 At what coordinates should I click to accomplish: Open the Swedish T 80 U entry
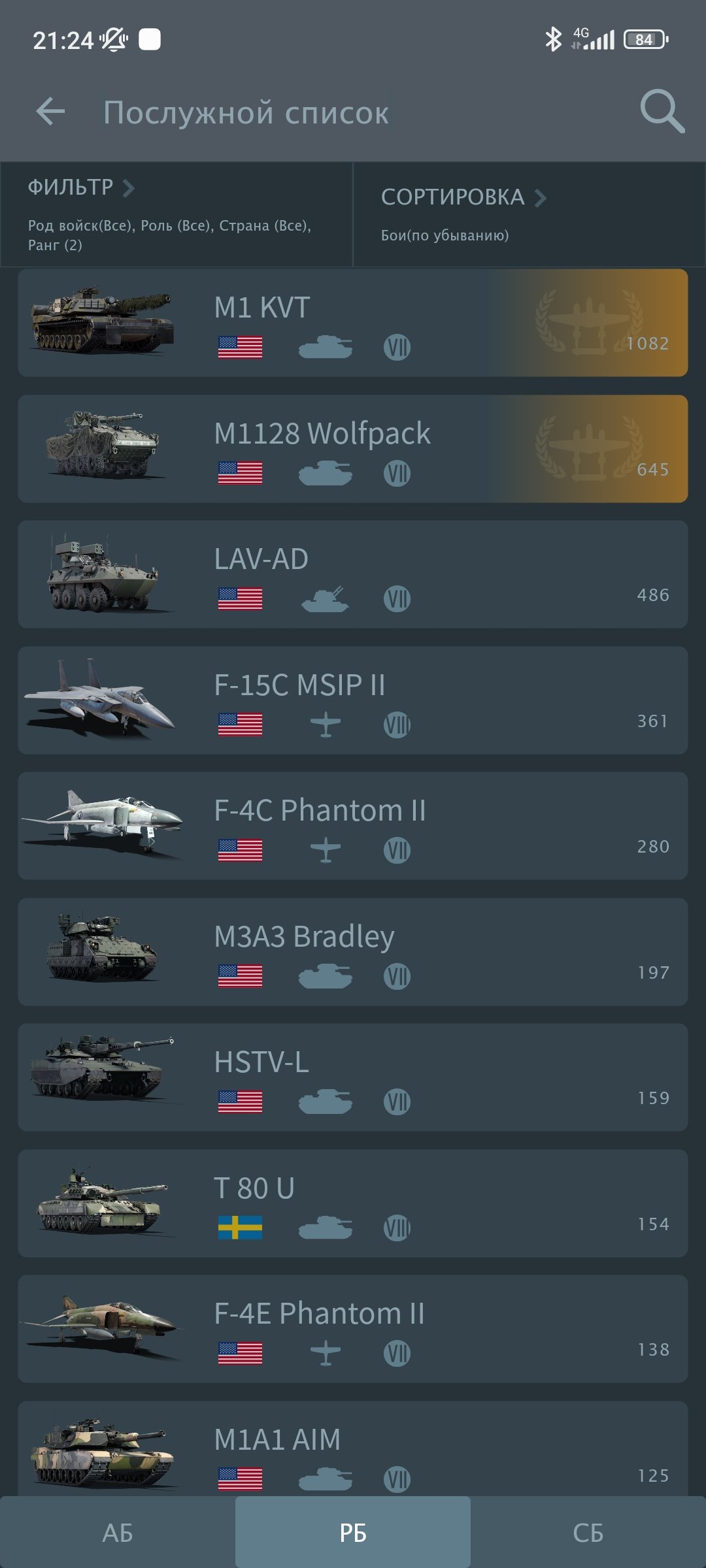[x=353, y=1203]
